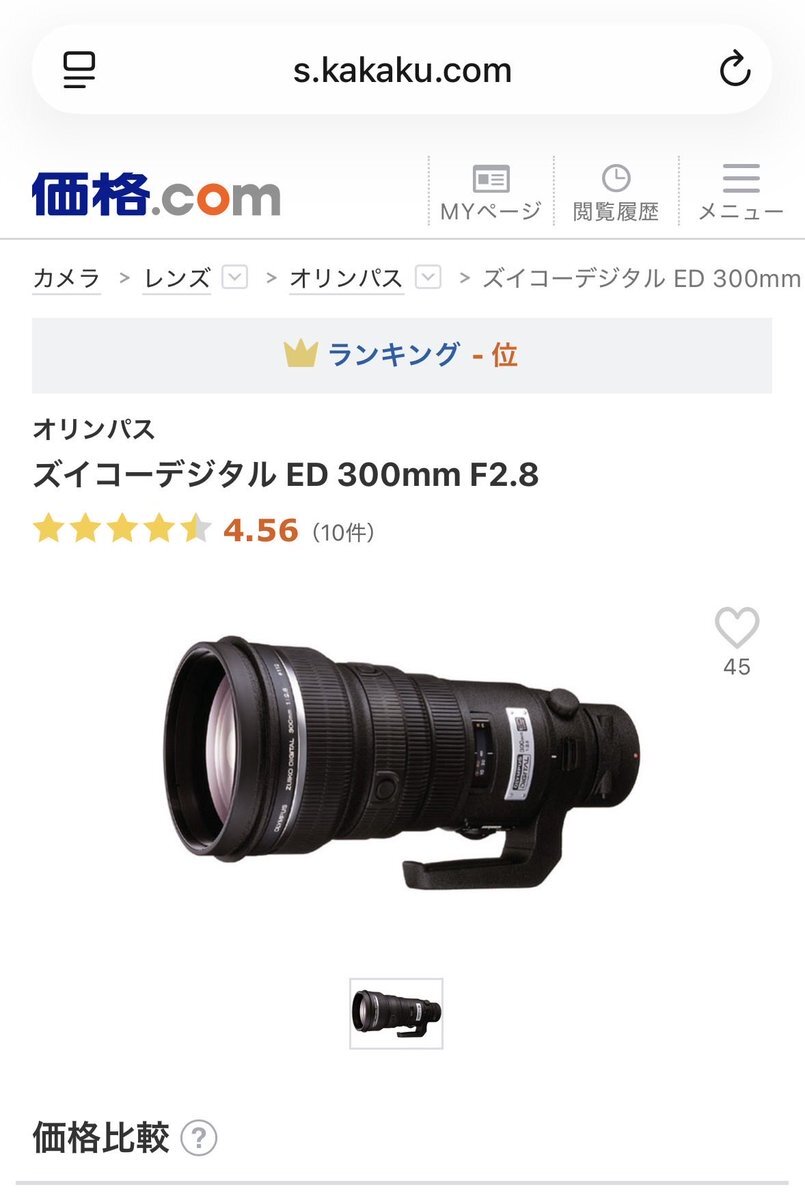Open the ランキング banner
Screen dimensions: 805x1200
click(402, 355)
